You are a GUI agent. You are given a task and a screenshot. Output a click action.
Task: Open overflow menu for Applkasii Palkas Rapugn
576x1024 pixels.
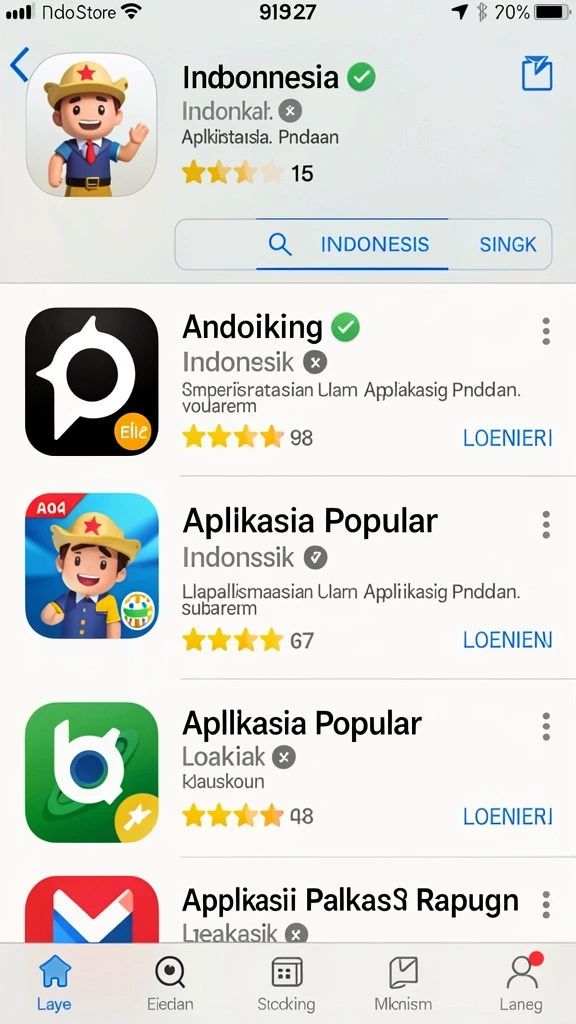pos(546,904)
